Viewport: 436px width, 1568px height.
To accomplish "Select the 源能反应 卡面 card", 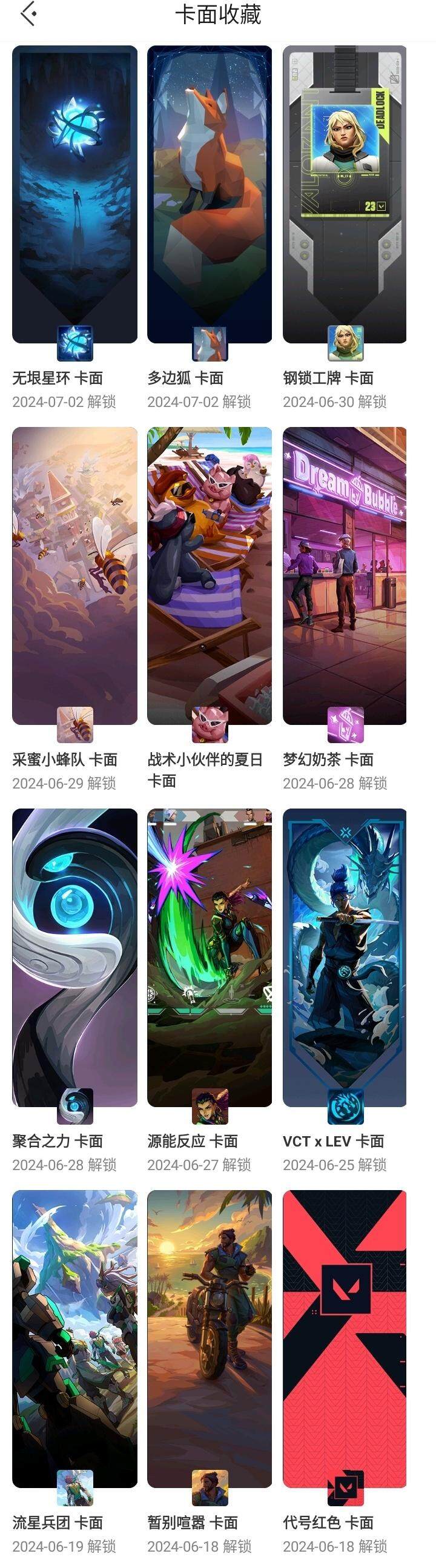I will [210, 957].
